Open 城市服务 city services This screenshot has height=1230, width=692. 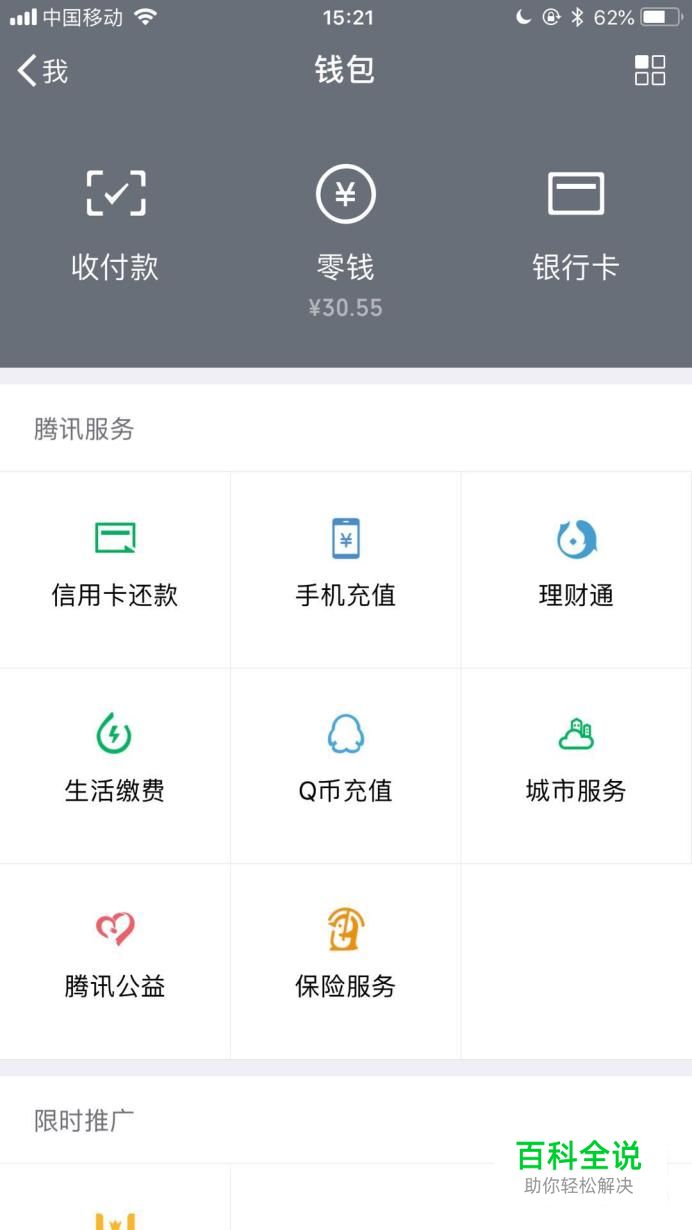pos(576,762)
